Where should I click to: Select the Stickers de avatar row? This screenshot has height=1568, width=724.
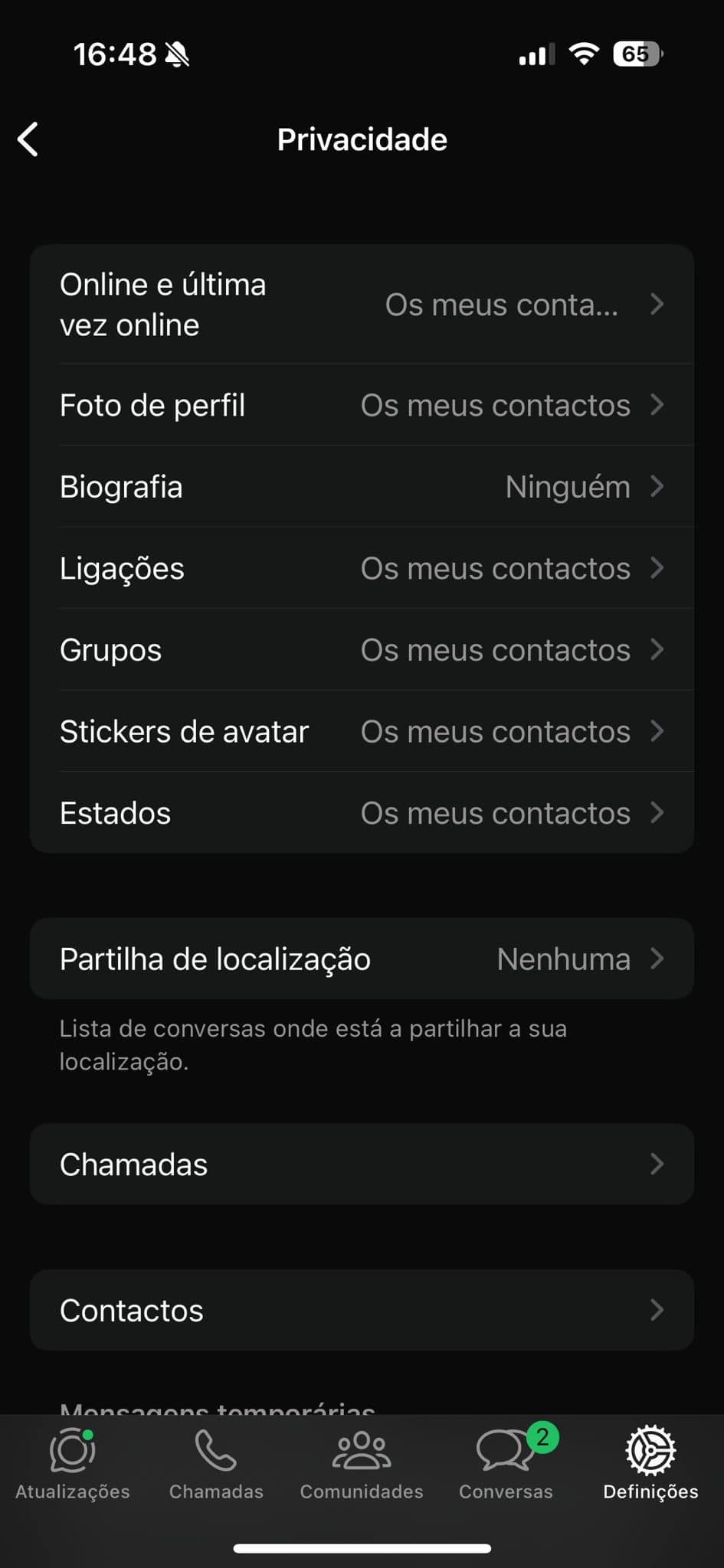(362, 731)
